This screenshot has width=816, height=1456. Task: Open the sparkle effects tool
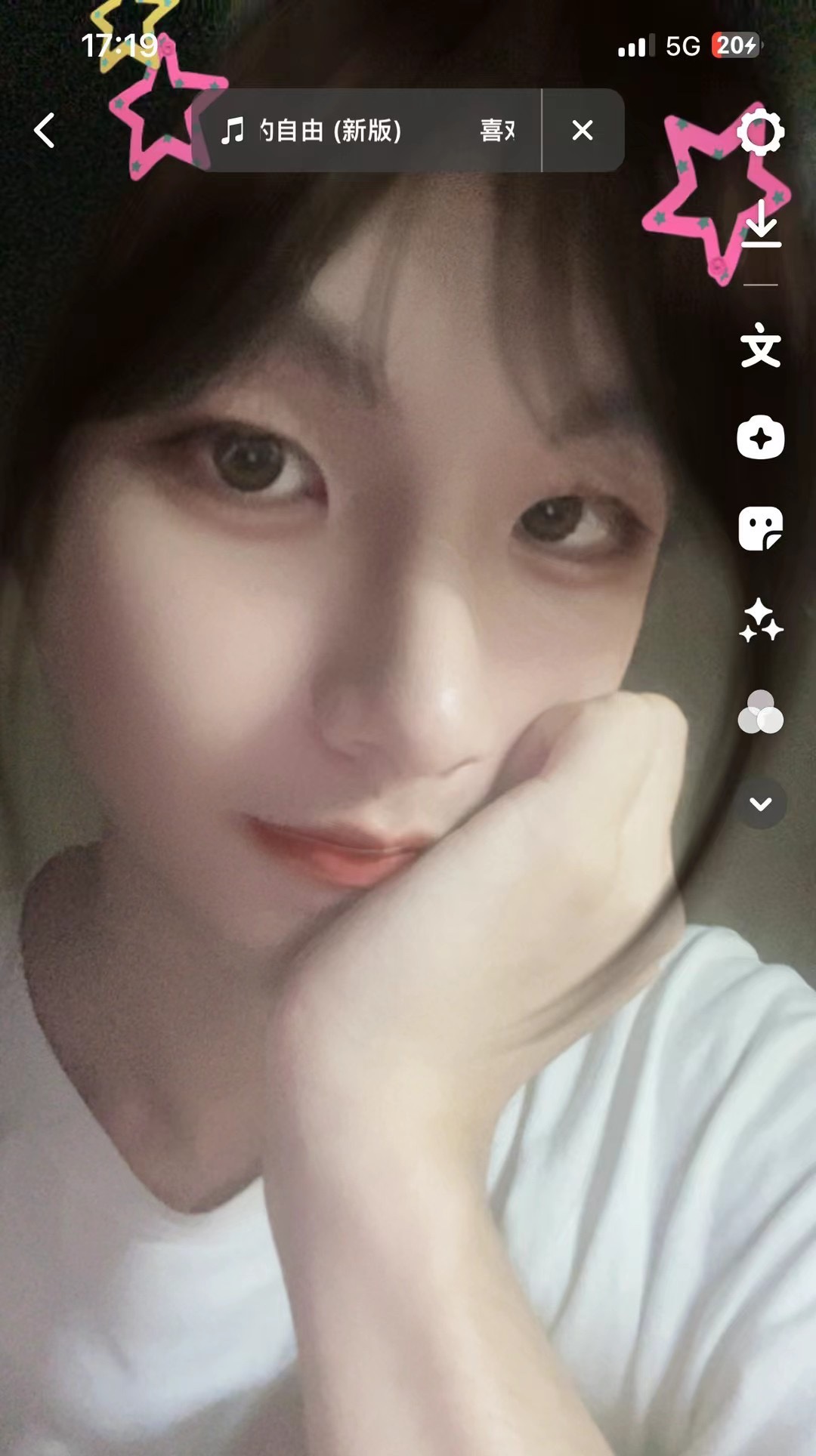tap(760, 620)
